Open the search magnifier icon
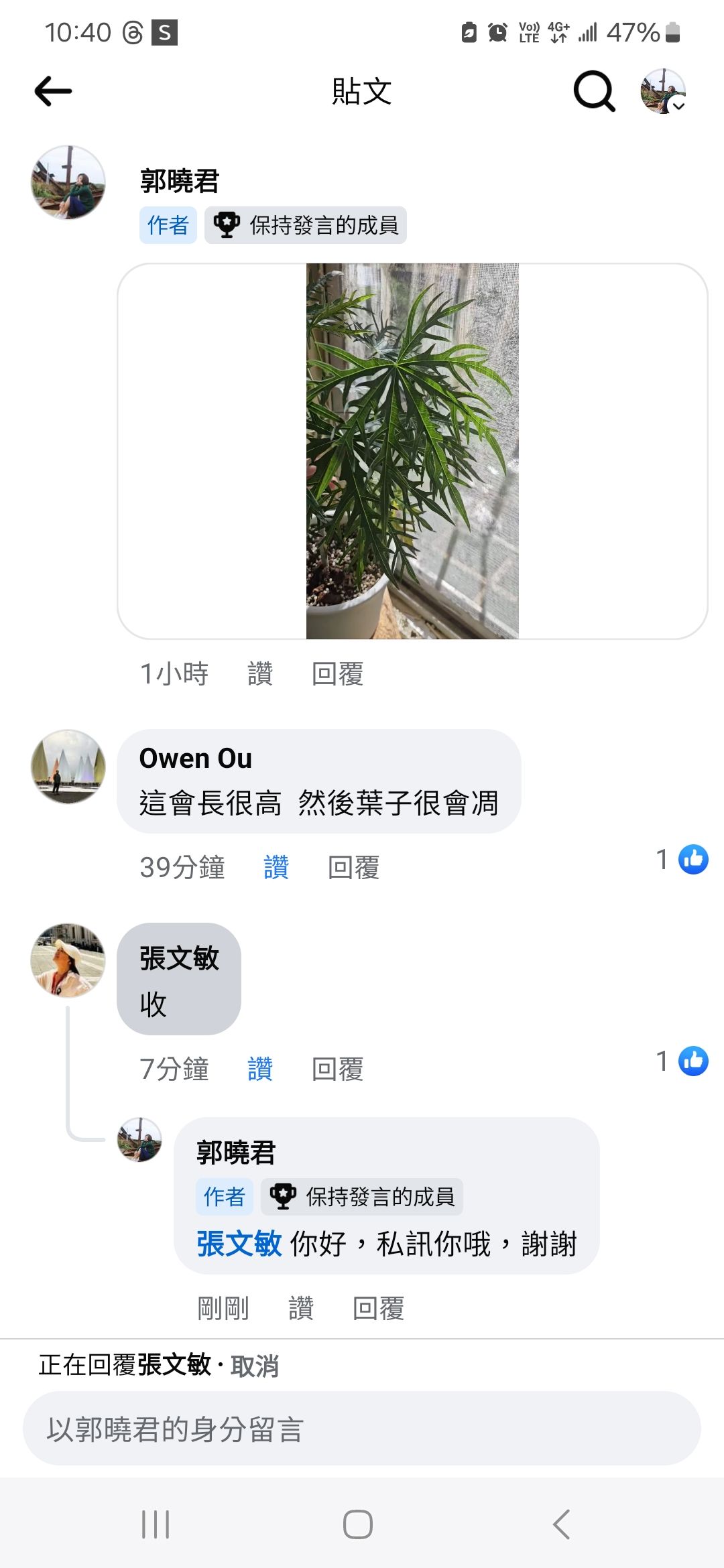The width and height of the screenshot is (724, 1568). point(594,91)
